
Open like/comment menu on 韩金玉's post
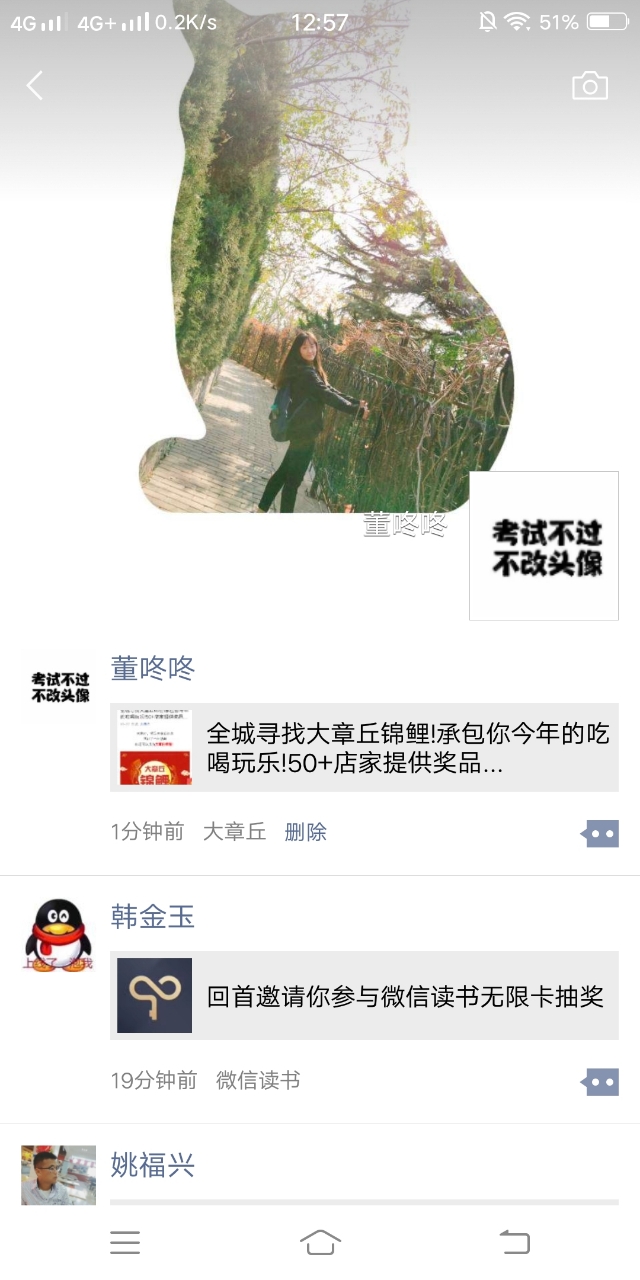(600, 1081)
